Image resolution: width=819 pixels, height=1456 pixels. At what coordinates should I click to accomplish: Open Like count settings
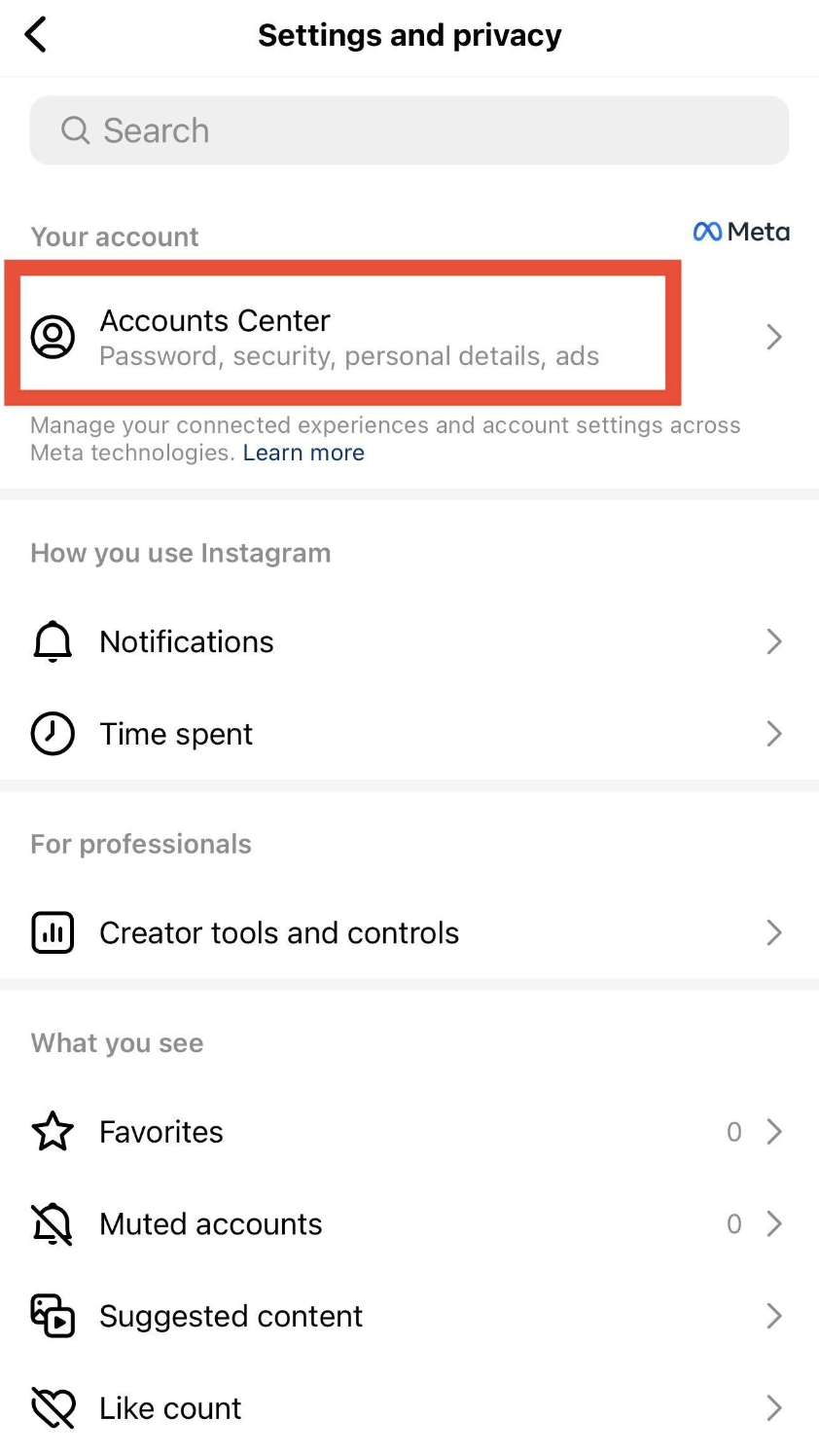(409, 1407)
